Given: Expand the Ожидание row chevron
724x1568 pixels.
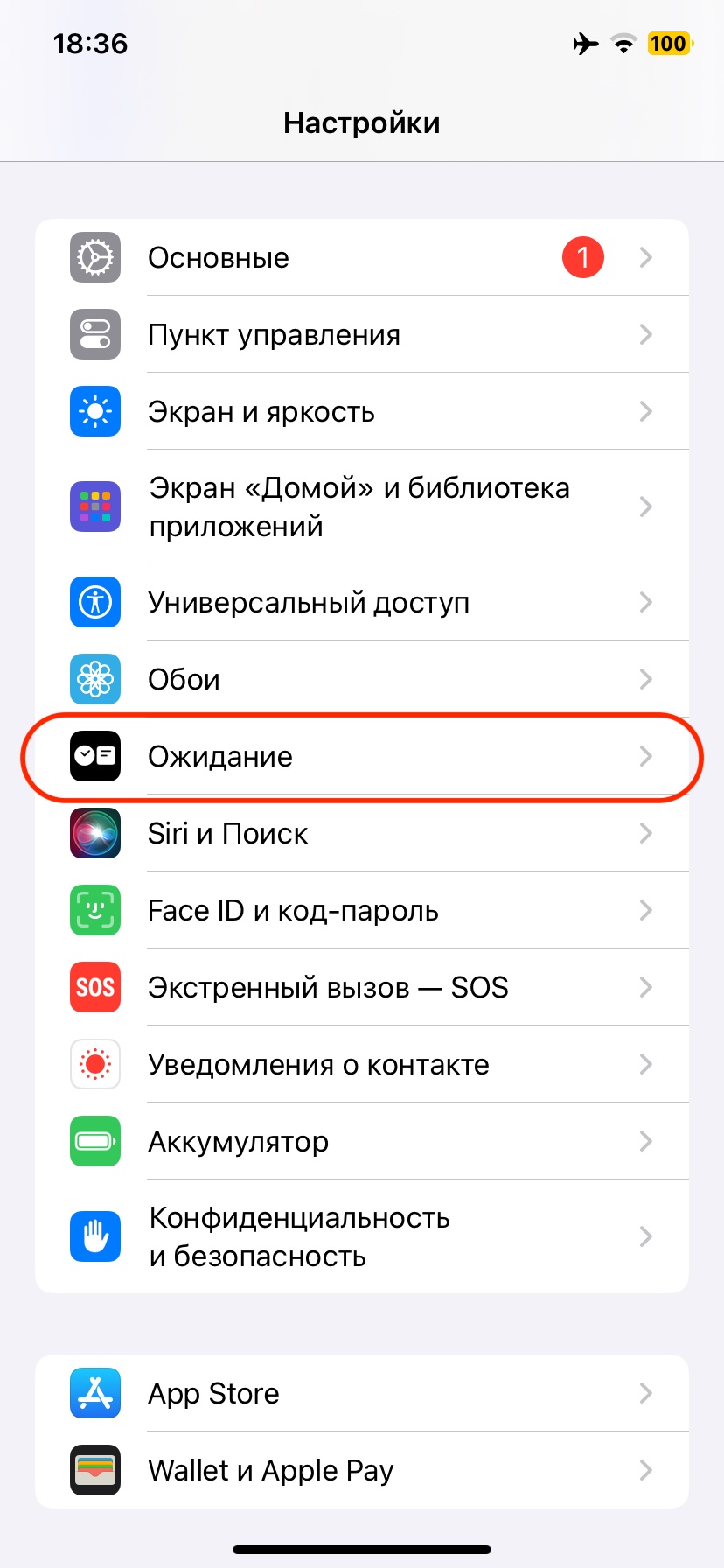Looking at the screenshot, I should tap(646, 756).
